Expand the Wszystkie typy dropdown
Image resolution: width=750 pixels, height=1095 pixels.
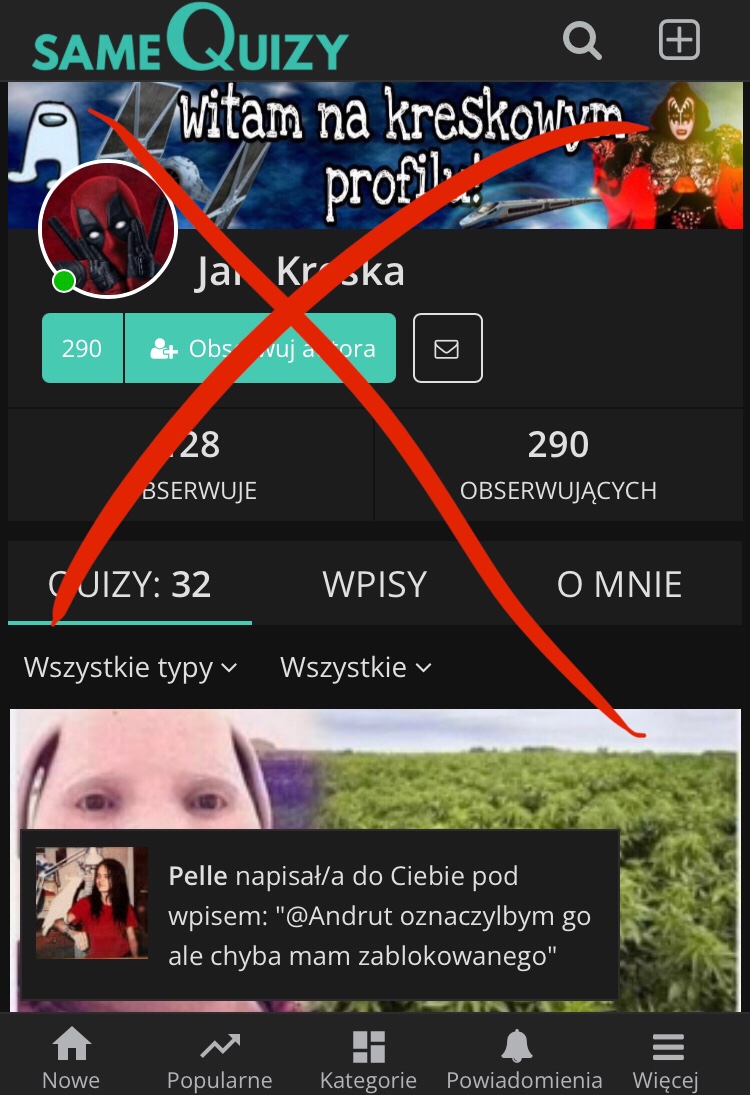[x=130, y=667]
